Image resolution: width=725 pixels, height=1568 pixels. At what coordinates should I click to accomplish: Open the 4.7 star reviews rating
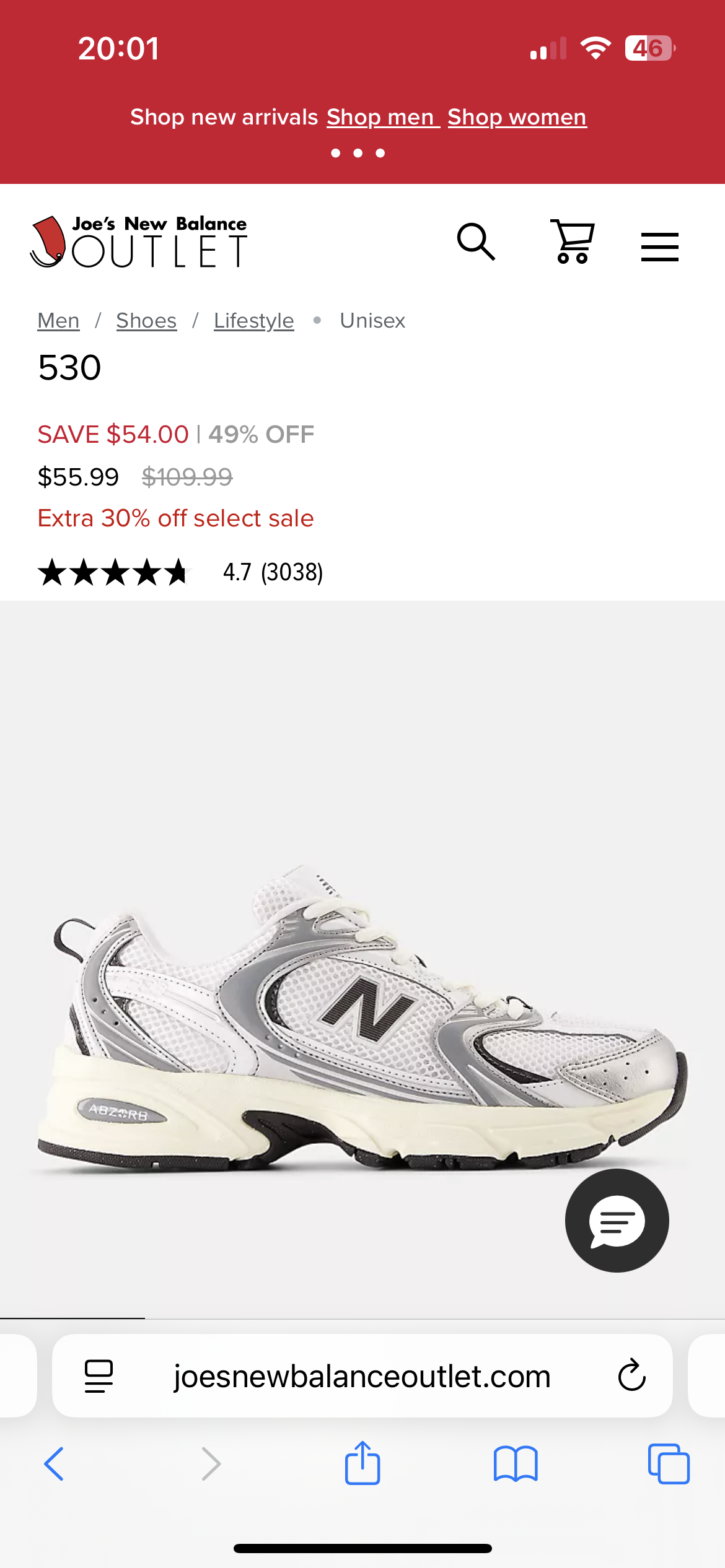[x=180, y=572]
